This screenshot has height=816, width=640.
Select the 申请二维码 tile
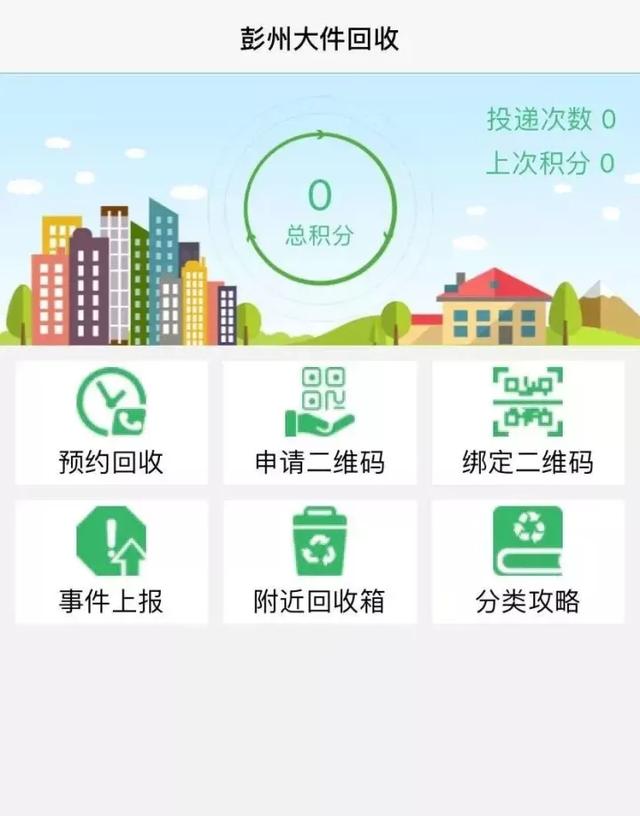pos(319,423)
